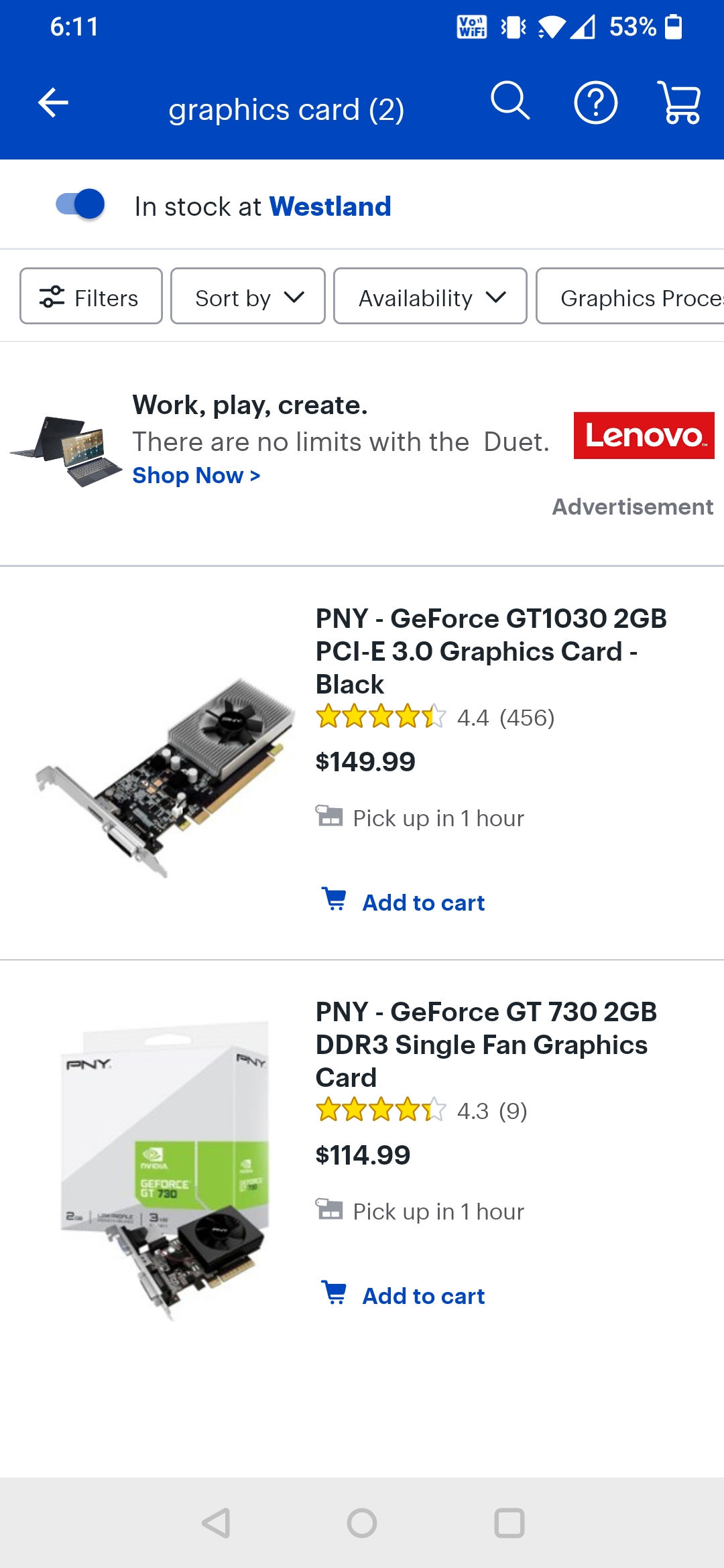Image resolution: width=724 pixels, height=1568 pixels.
Task: Open the help question mark icon
Action: click(x=595, y=103)
